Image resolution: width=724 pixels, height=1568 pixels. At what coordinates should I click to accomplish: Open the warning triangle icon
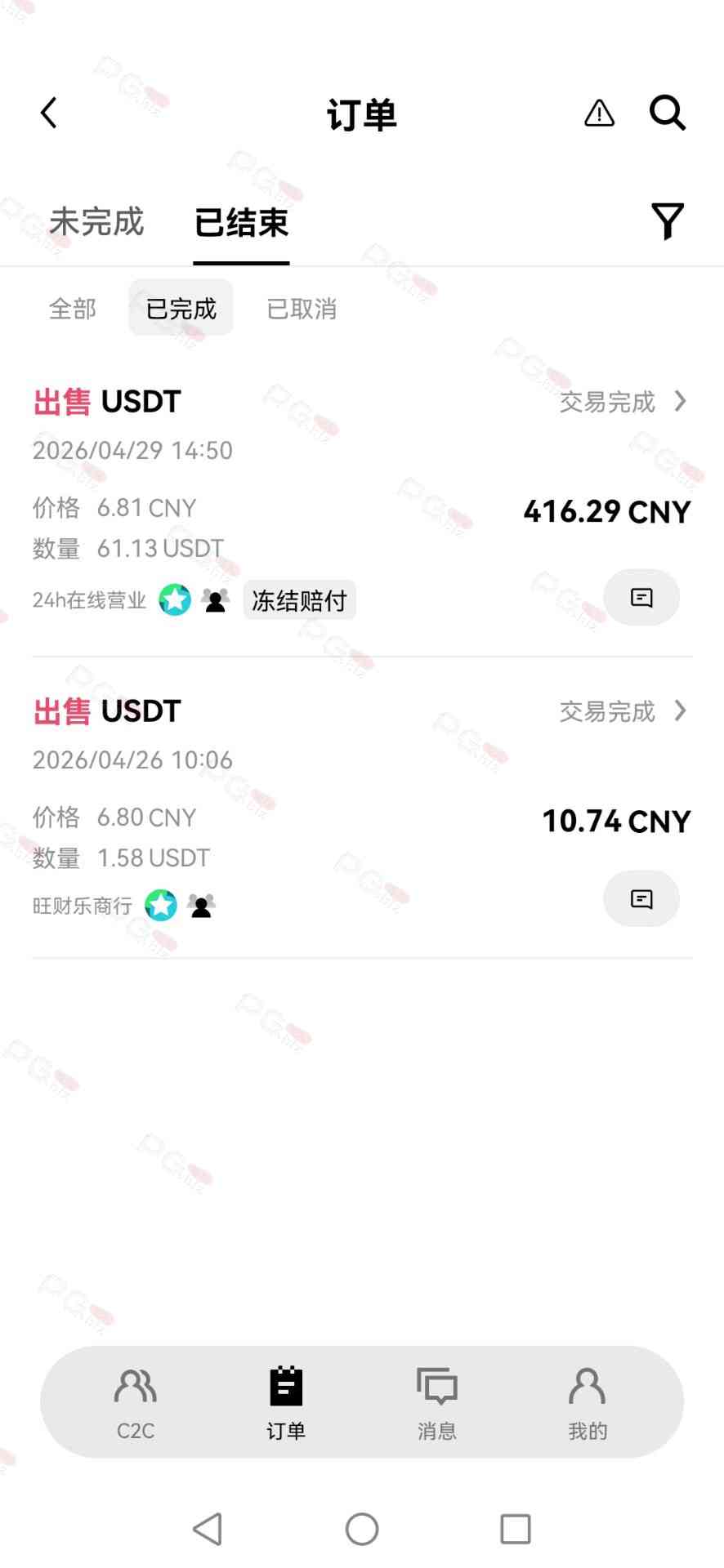tap(599, 114)
